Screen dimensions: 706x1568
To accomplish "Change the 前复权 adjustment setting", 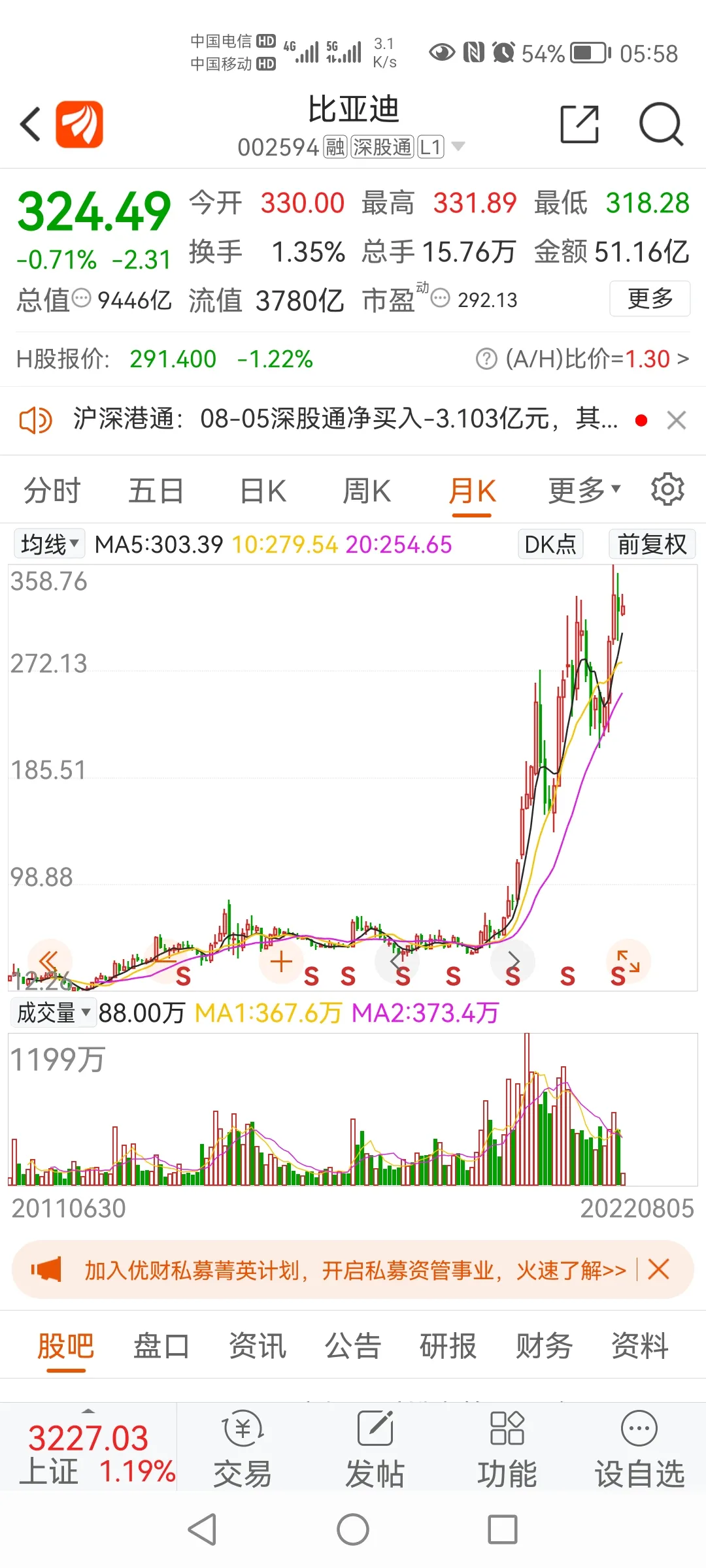I will 652,544.
